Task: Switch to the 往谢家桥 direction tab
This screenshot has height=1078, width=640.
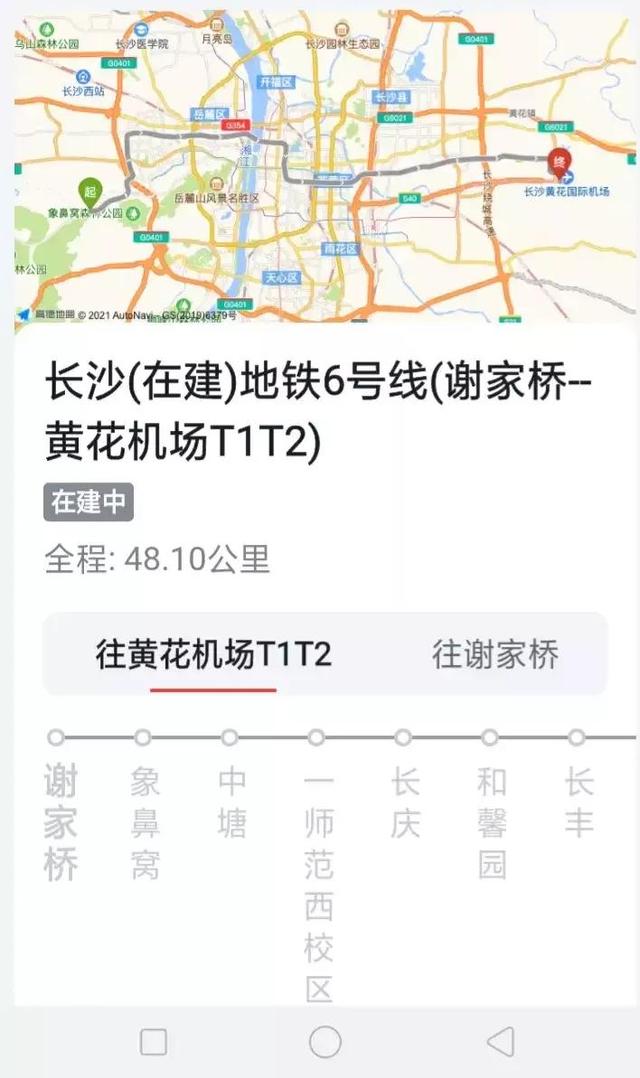Action: point(495,655)
